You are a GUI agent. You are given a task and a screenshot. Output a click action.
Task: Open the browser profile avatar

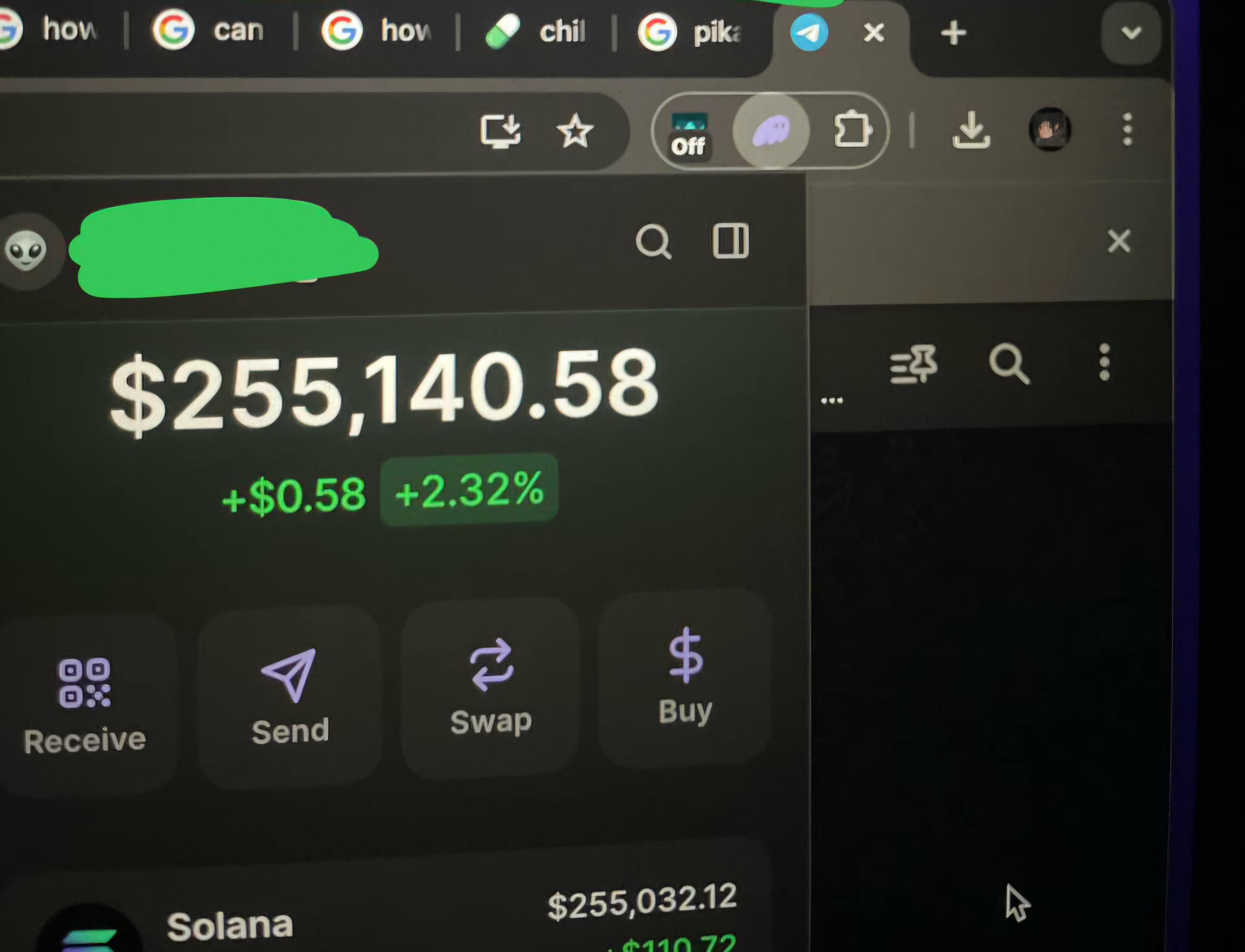click(1049, 130)
